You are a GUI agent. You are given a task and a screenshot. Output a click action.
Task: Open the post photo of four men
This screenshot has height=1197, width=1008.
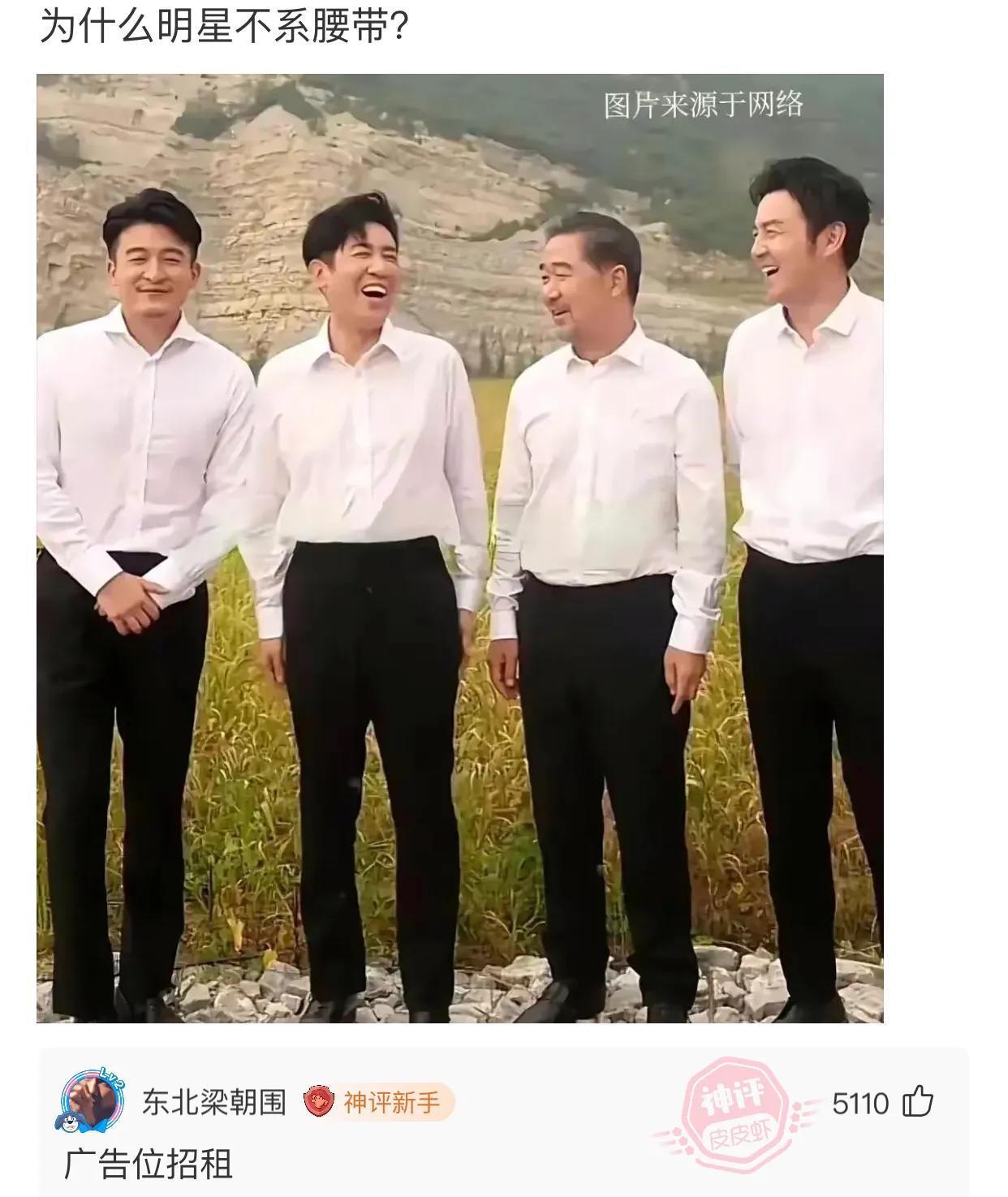pos(459,548)
